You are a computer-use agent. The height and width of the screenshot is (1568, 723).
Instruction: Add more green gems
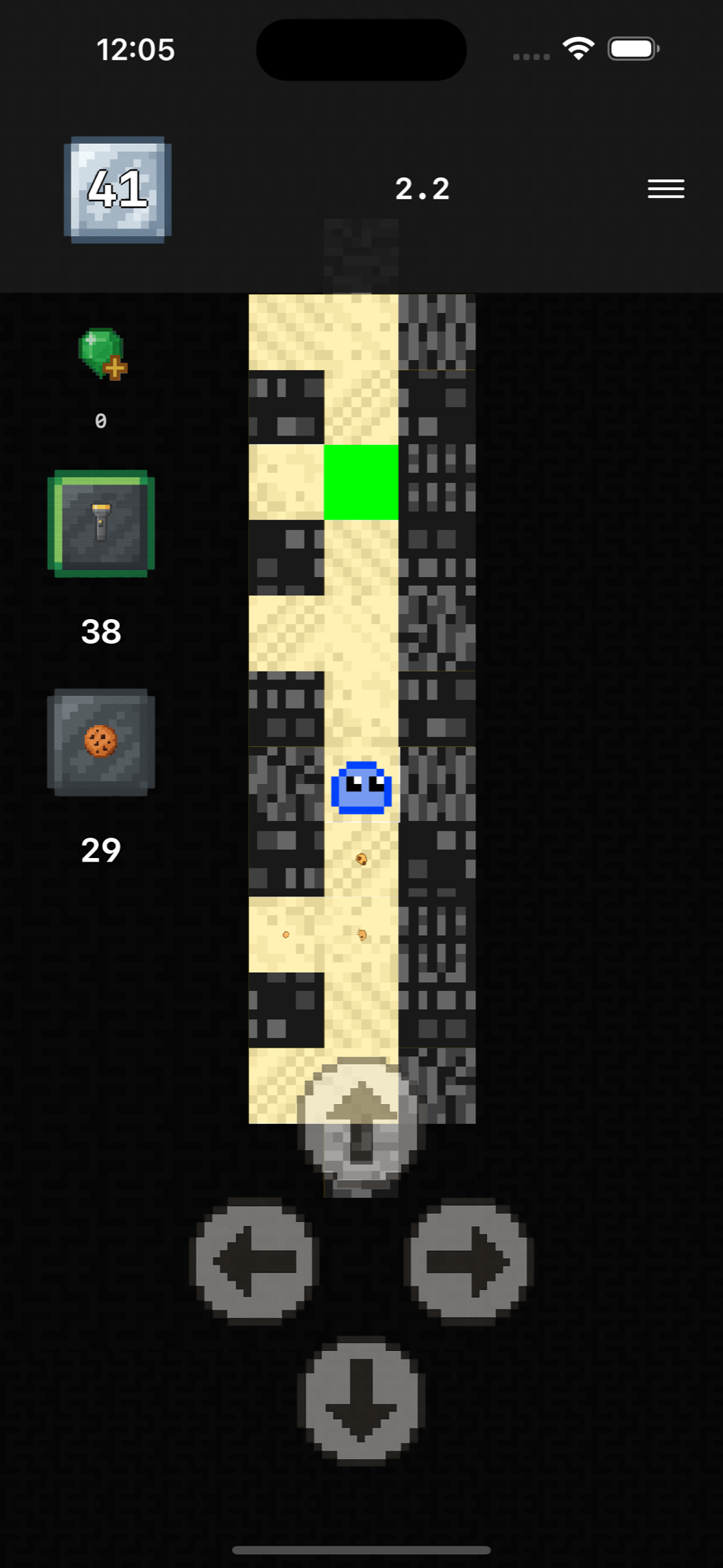[x=102, y=354]
